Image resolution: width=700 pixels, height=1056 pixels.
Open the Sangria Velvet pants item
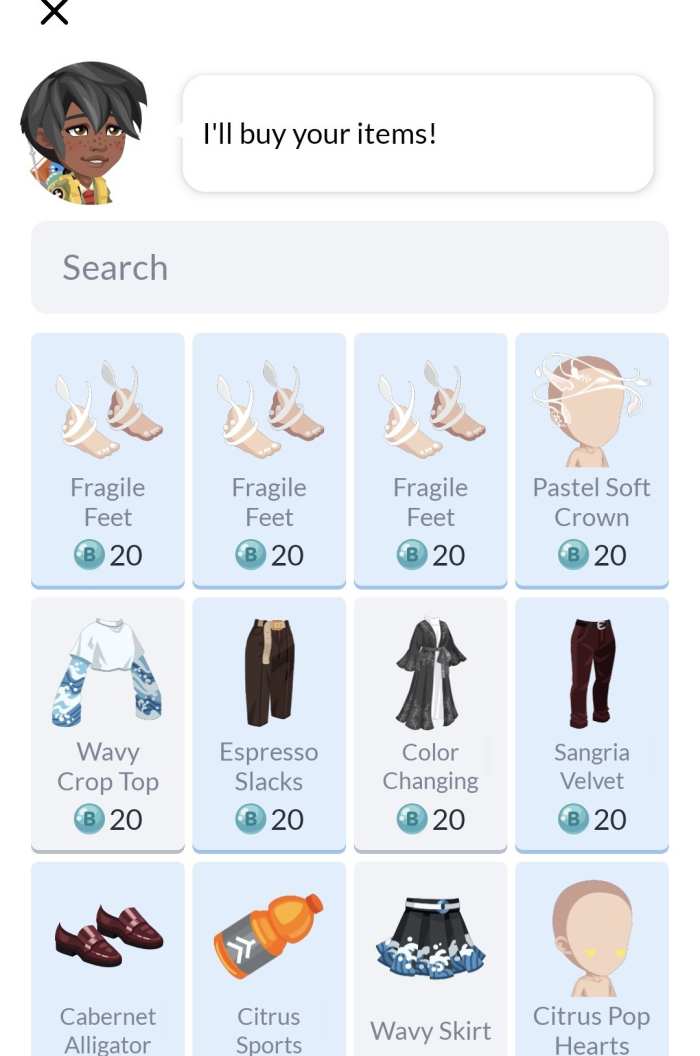coord(591,723)
